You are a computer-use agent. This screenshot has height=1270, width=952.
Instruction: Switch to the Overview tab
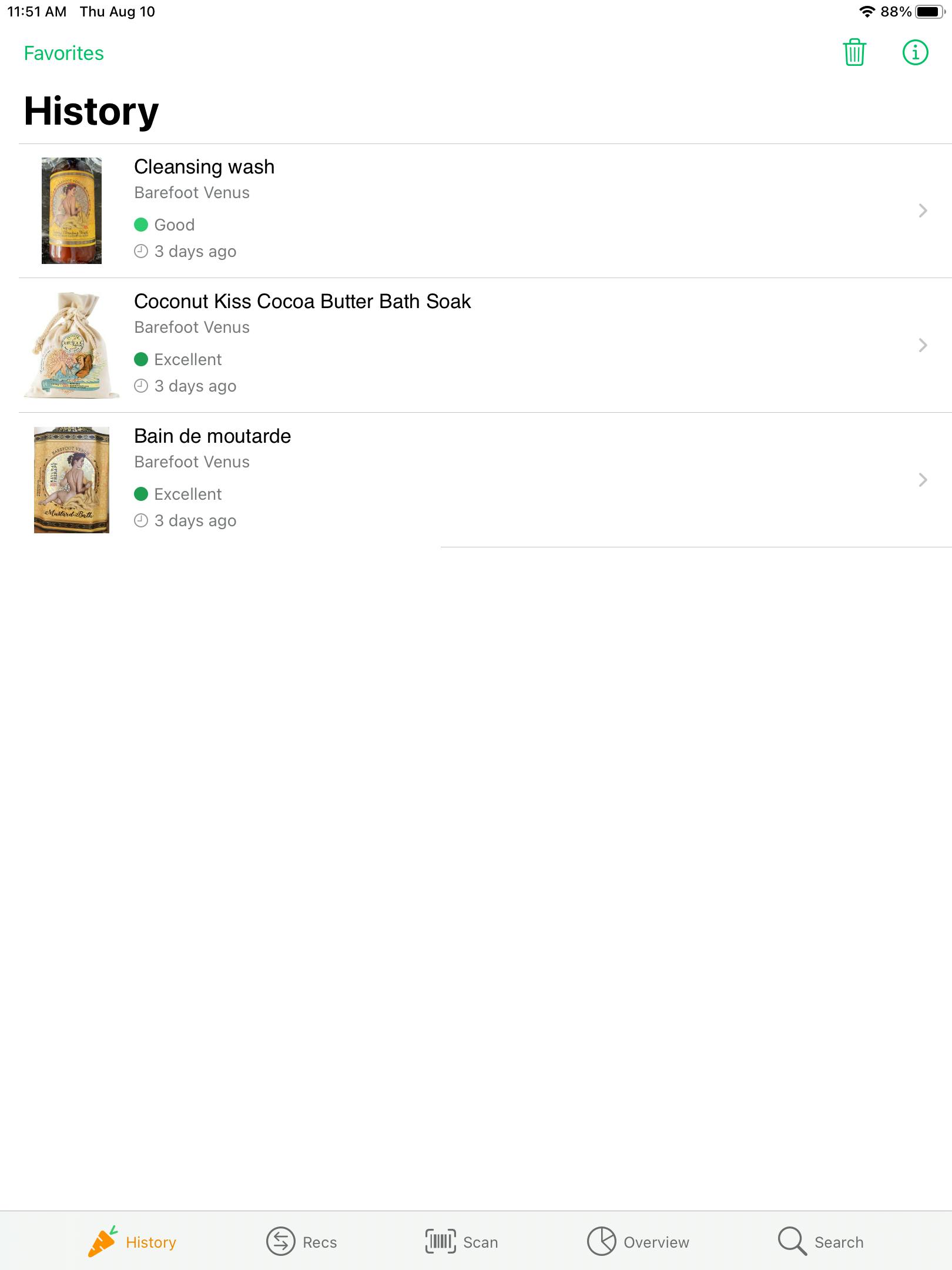point(638,1241)
